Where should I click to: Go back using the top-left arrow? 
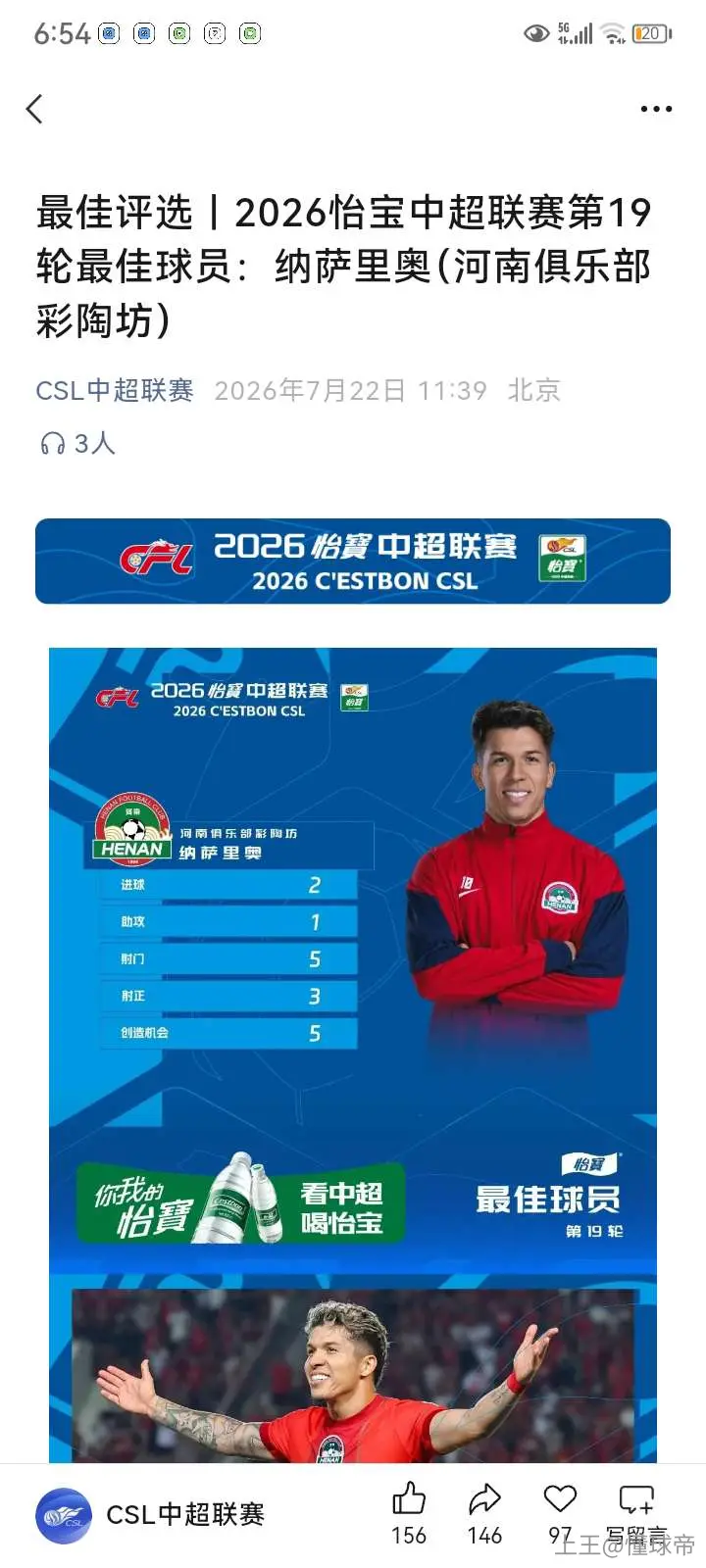35,109
